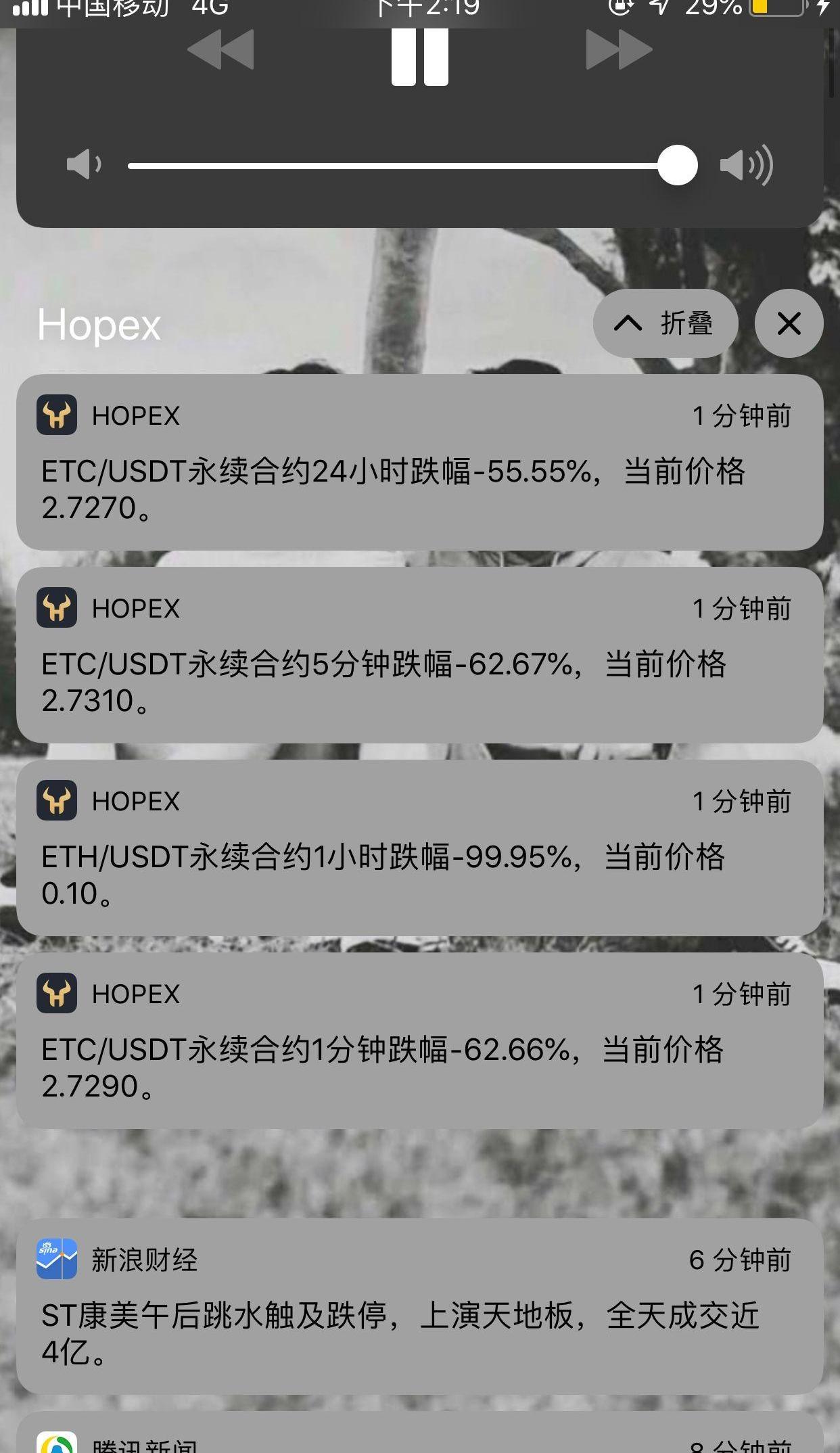840x1453 pixels.
Task: Collapse the Hopex notification group with 折叠
Action: [x=665, y=323]
